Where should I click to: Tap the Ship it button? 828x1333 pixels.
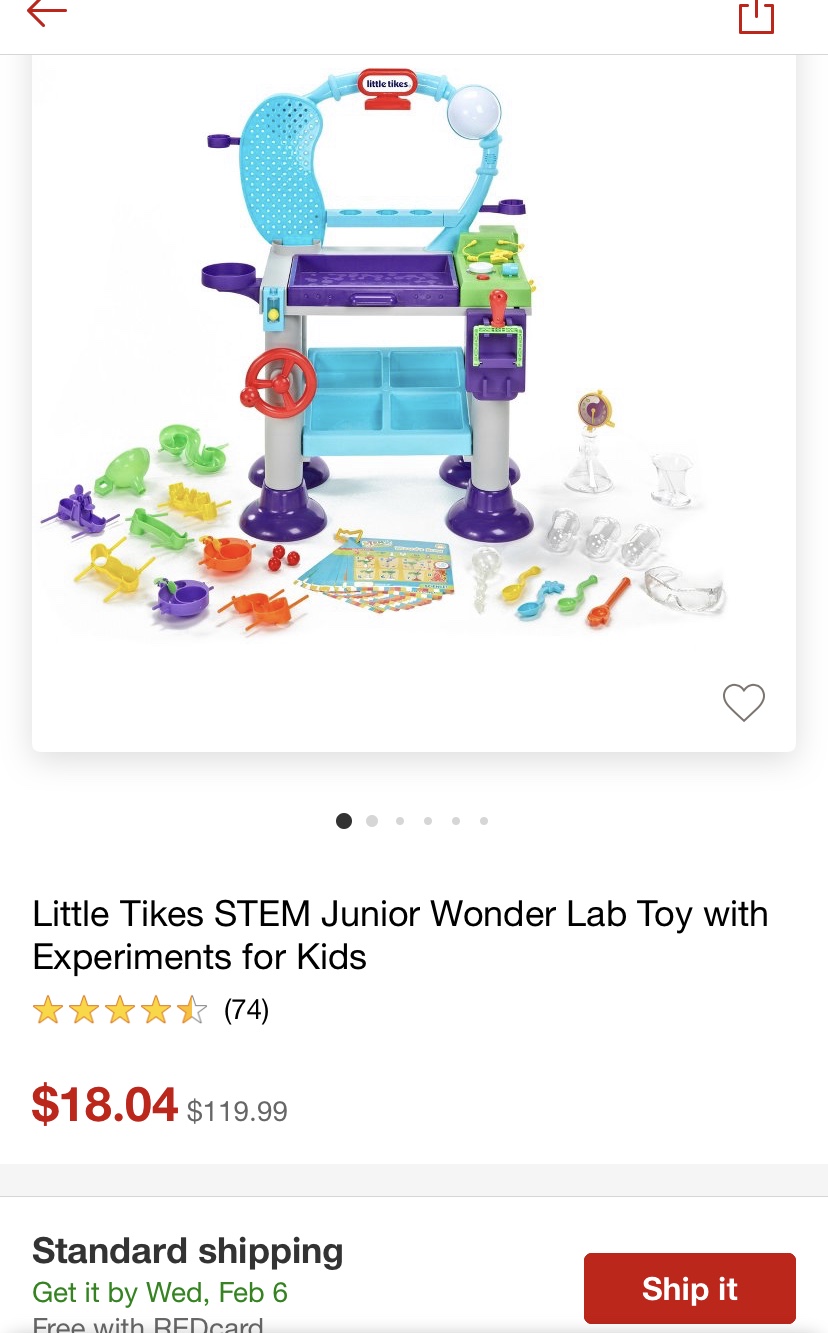point(689,1288)
